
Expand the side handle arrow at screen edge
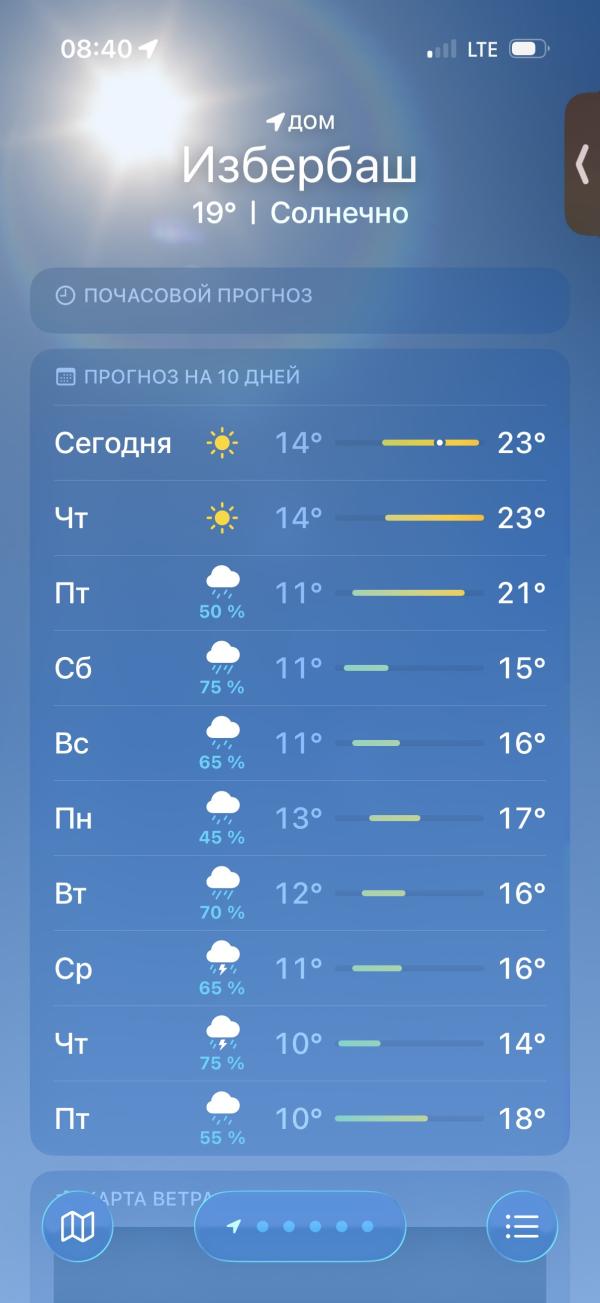point(582,165)
